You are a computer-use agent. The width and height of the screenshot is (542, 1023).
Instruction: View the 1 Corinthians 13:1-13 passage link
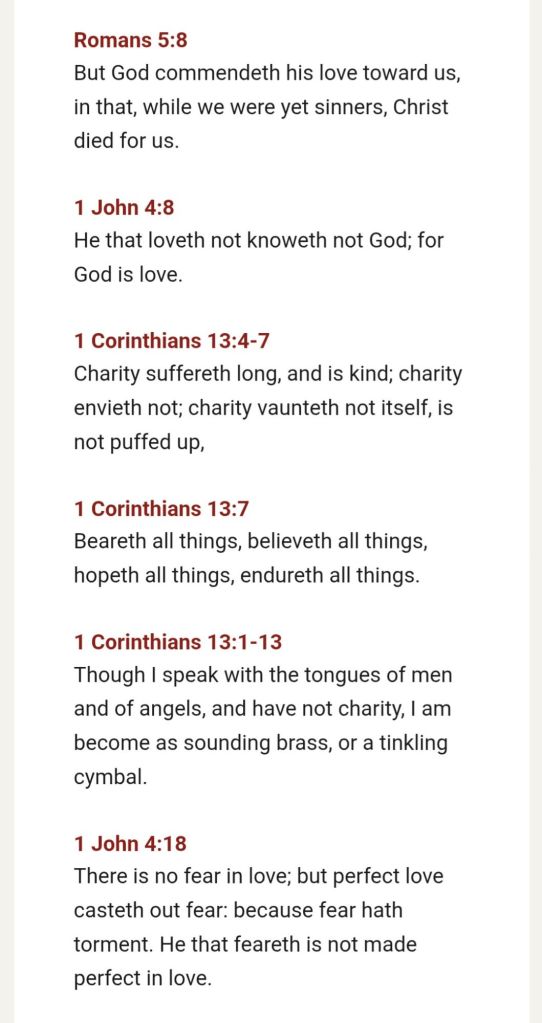coord(178,642)
